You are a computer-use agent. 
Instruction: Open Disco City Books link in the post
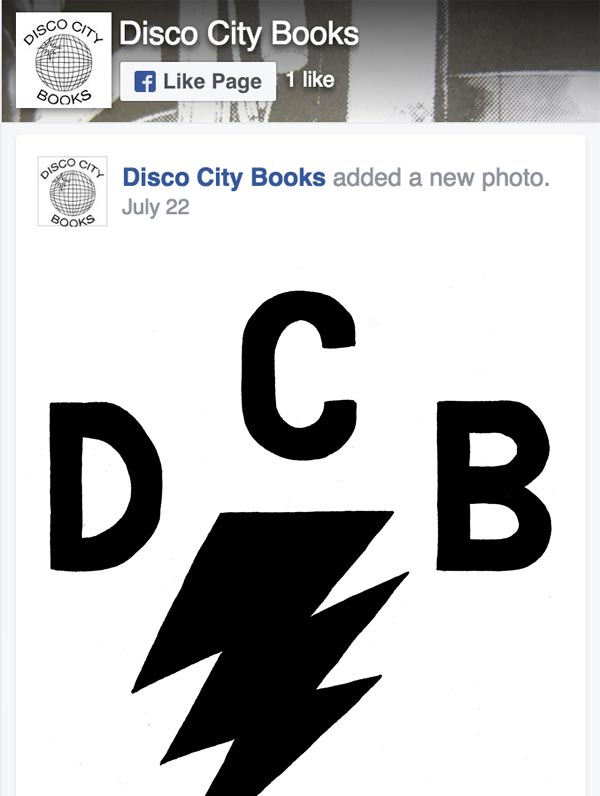tap(223, 178)
